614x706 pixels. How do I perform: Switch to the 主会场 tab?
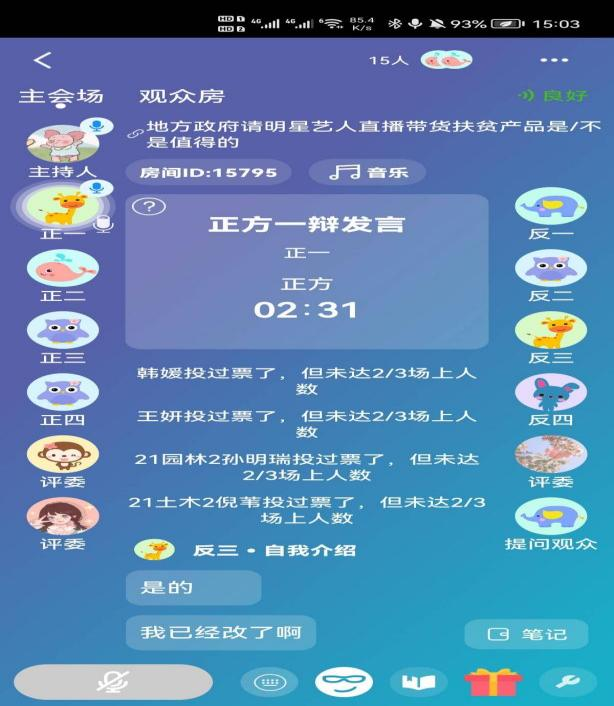(x=61, y=97)
